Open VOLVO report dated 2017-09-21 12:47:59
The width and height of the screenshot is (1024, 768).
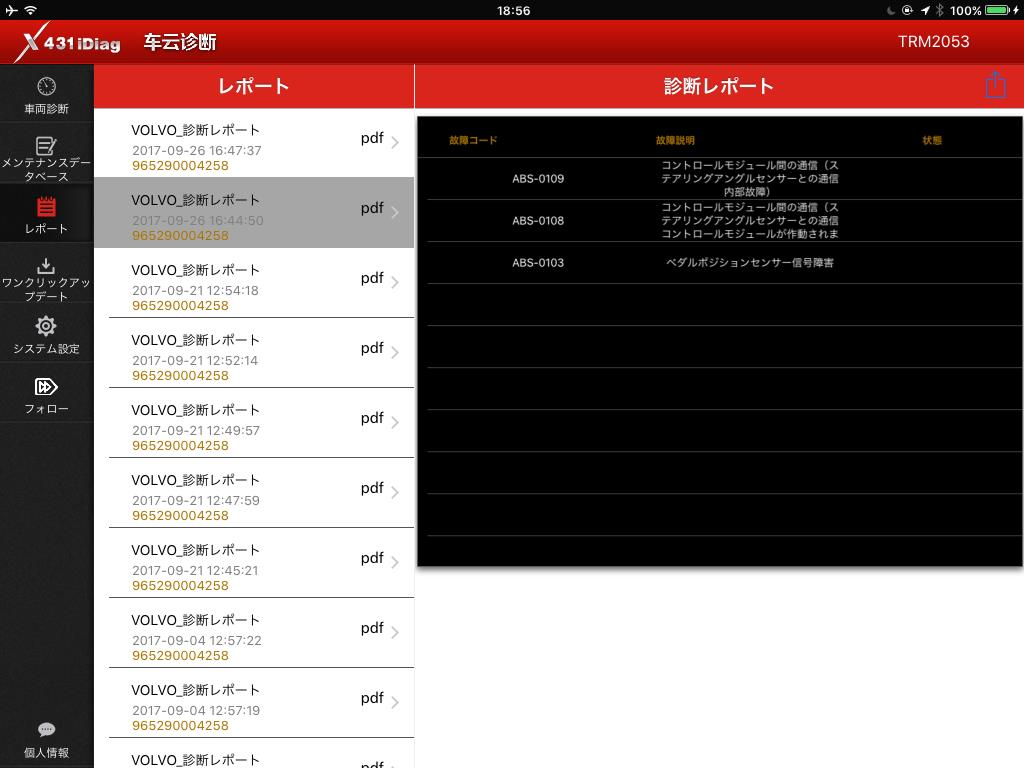254,493
